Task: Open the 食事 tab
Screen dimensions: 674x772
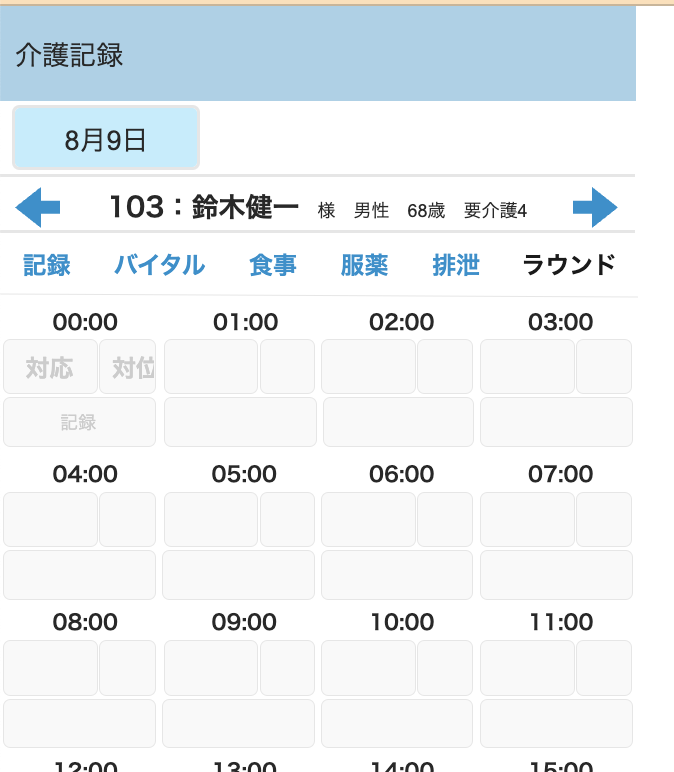Action: pos(273,265)
